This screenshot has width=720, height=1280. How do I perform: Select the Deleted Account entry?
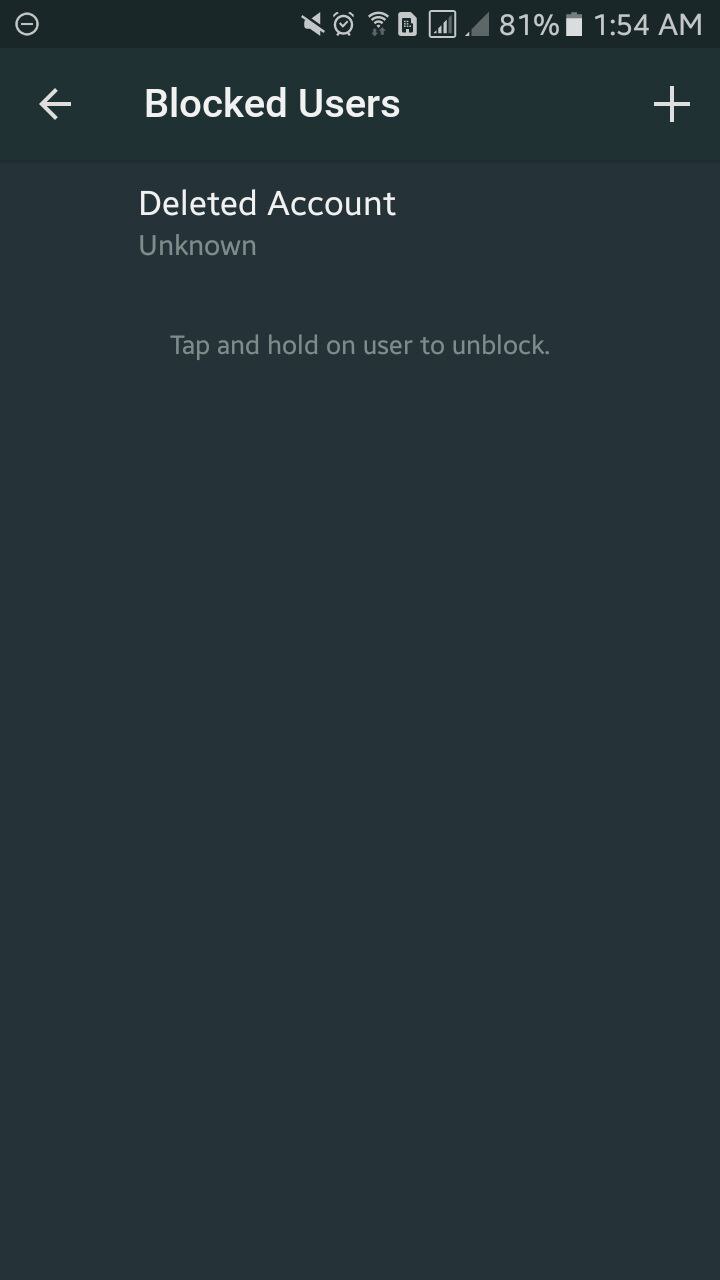click(268, 222)
